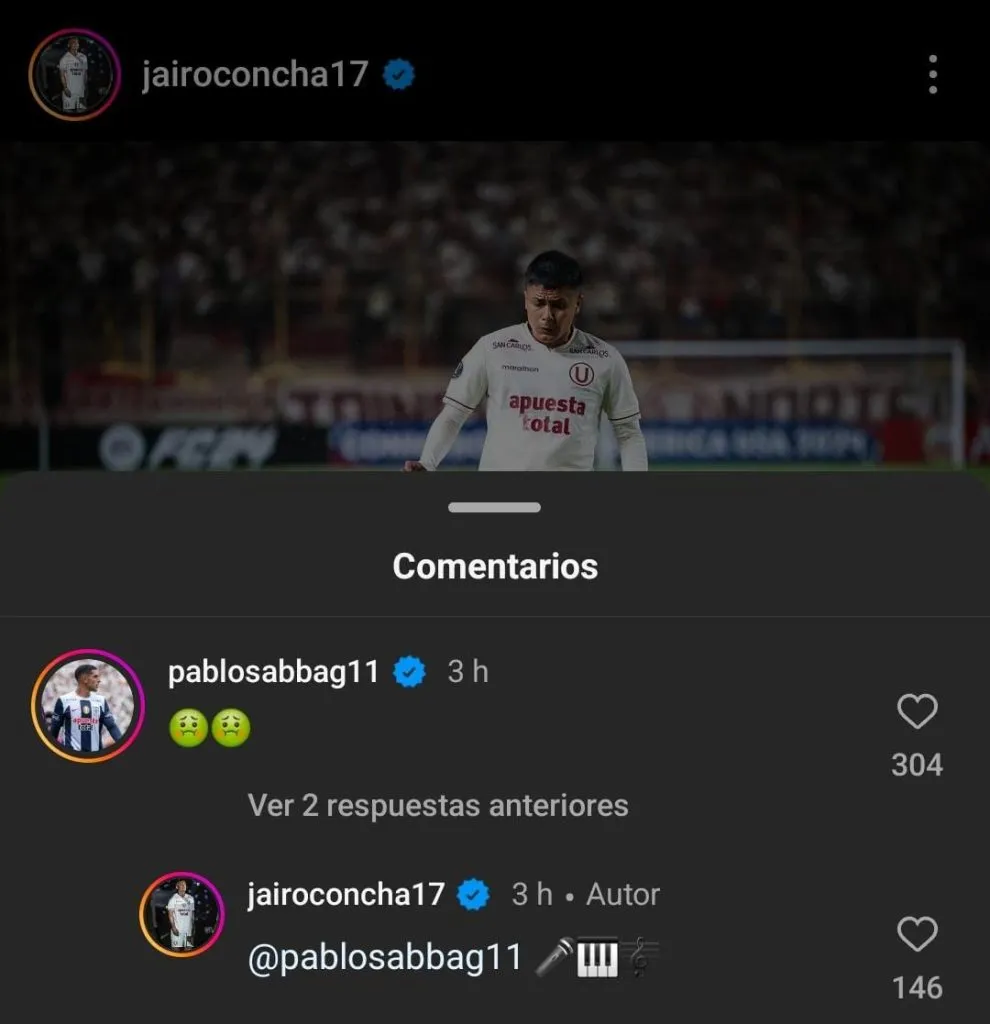This screenshot has width=990, height=1024.
Task: Click the 'Autor' label on the reply
Action: [x=622, y=895]
